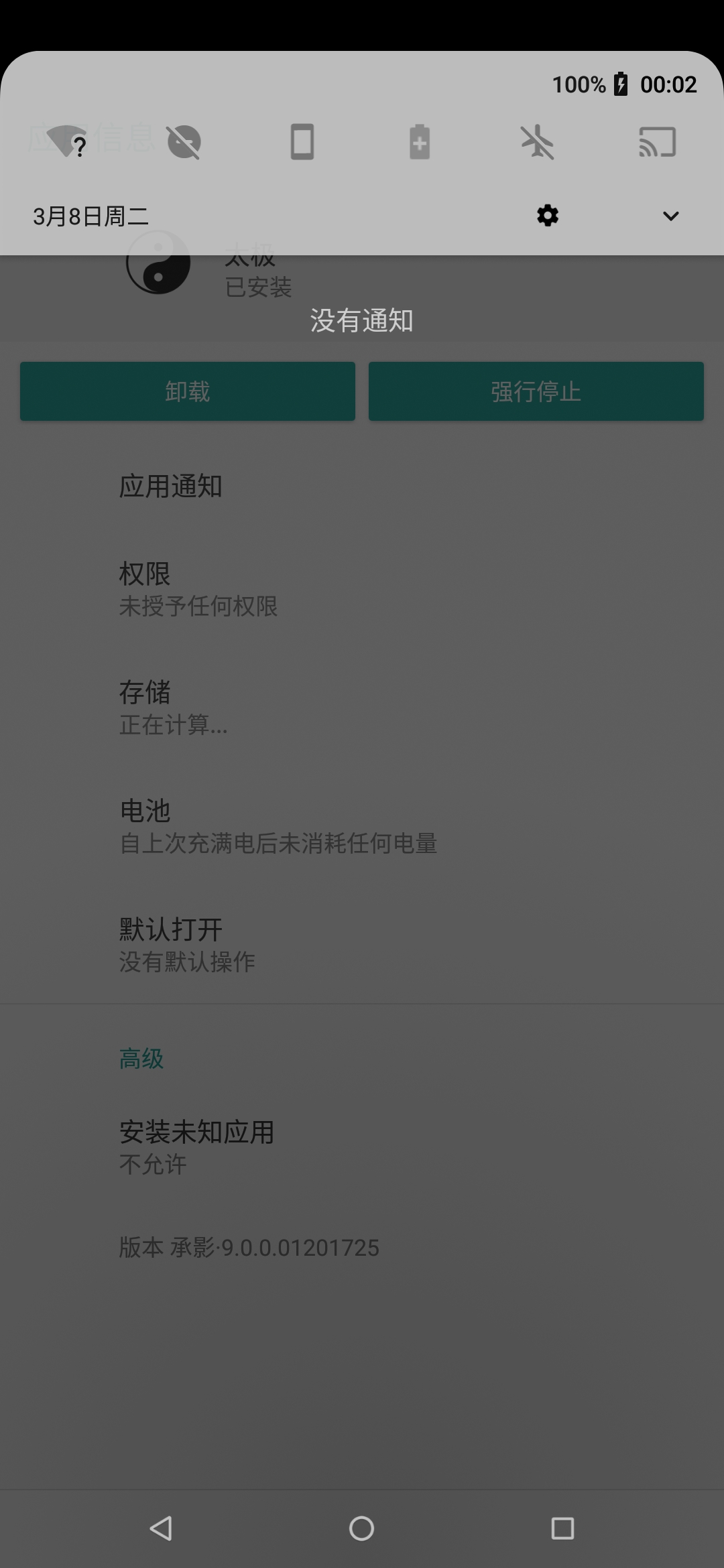This screenshot has width=724, height=1568.
Task: Open the 电池 battery usage entry
Action: [362, 826]
